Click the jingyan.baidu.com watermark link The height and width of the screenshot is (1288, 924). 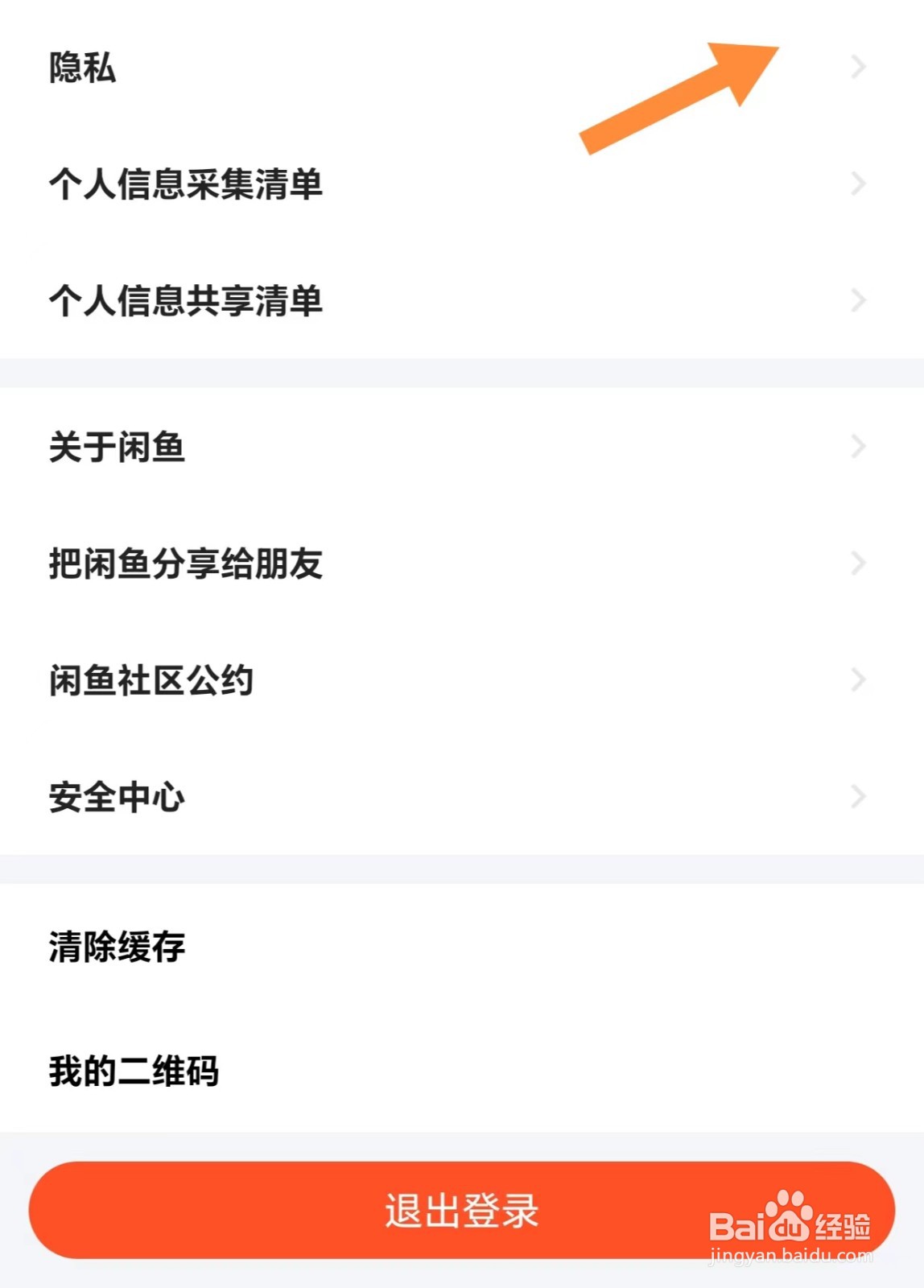coord(792,1256)
